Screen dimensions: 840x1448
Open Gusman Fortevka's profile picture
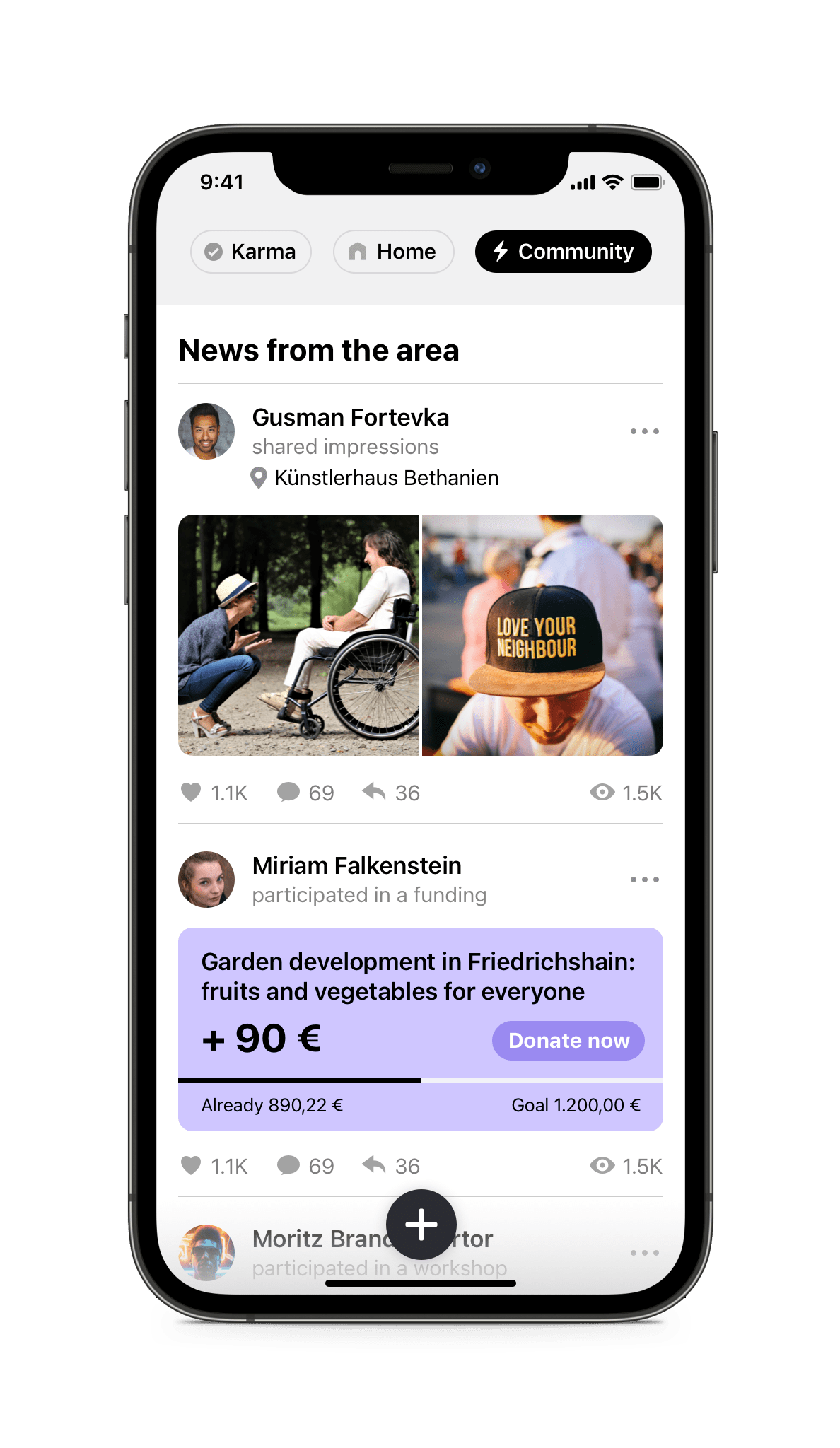[x=206, y=431]
